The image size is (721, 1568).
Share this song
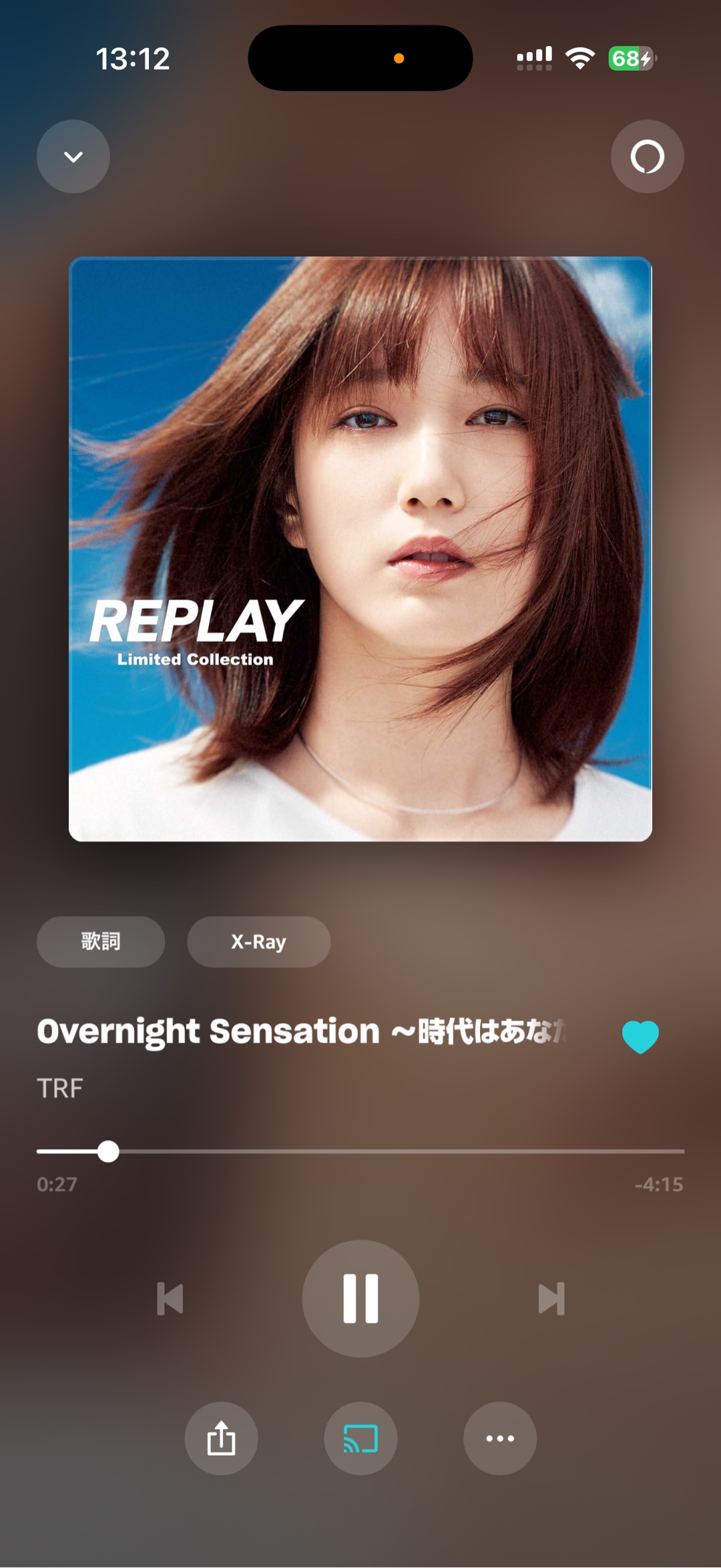click(x=221, y=1438)
